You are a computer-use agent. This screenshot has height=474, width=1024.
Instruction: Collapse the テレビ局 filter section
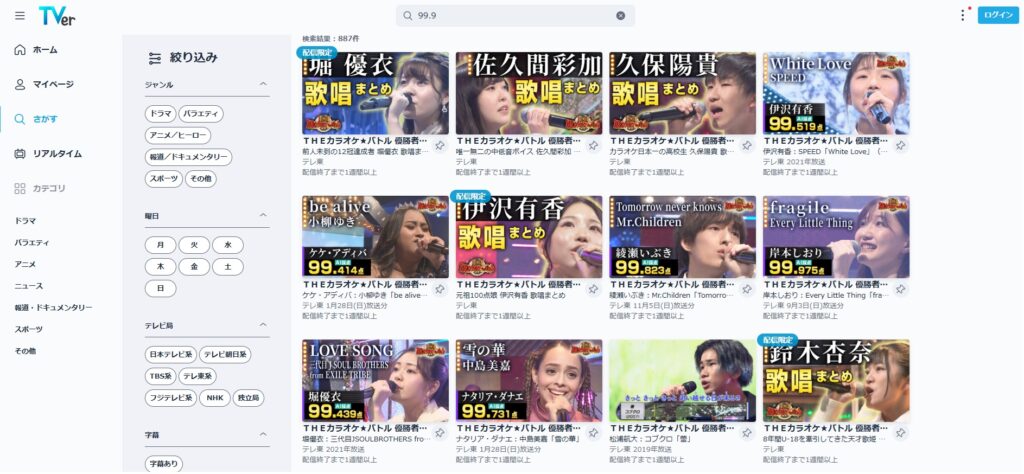tap(264, 325)
